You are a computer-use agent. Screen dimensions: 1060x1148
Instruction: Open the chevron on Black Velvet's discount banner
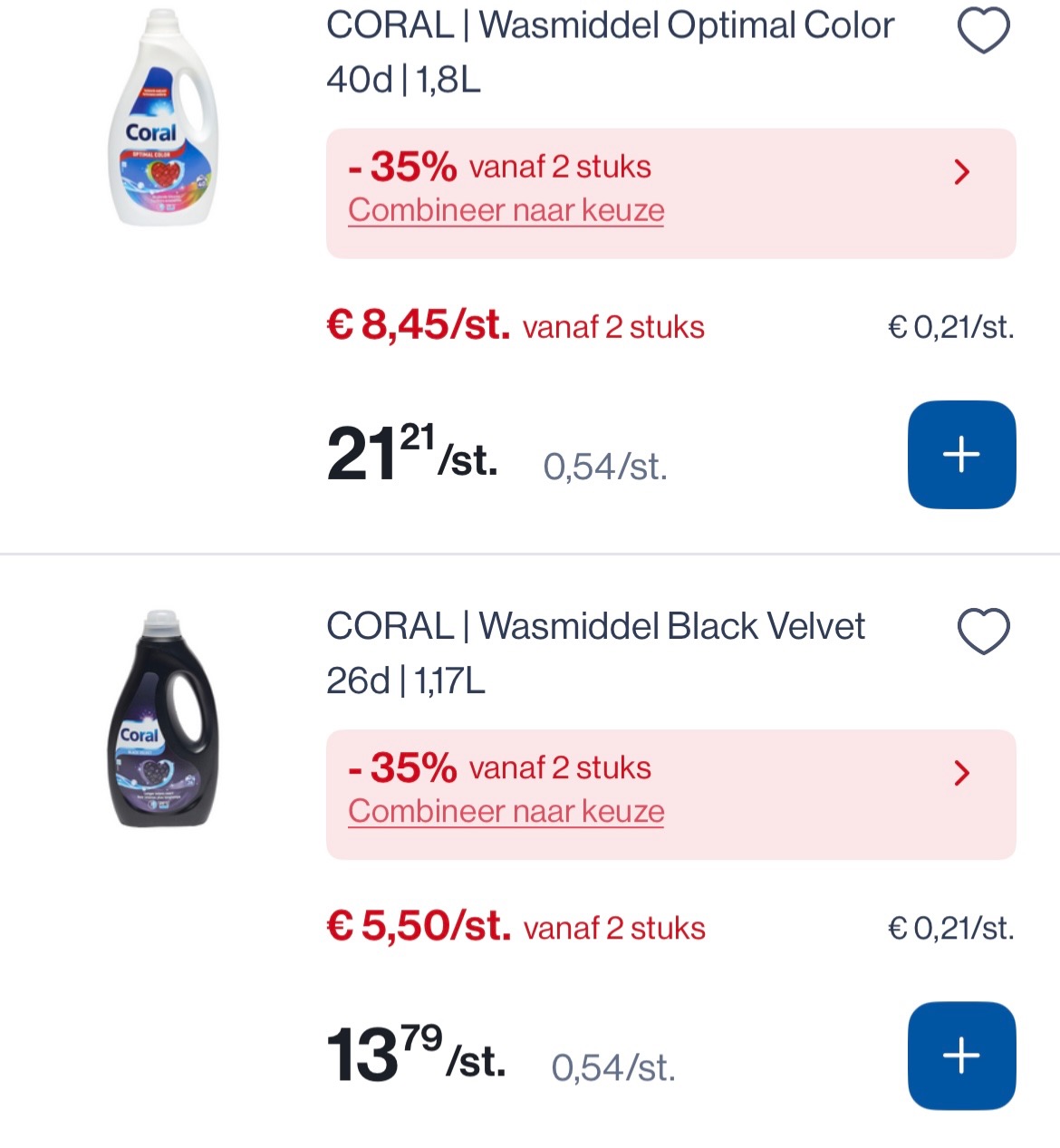click(962, 773)
